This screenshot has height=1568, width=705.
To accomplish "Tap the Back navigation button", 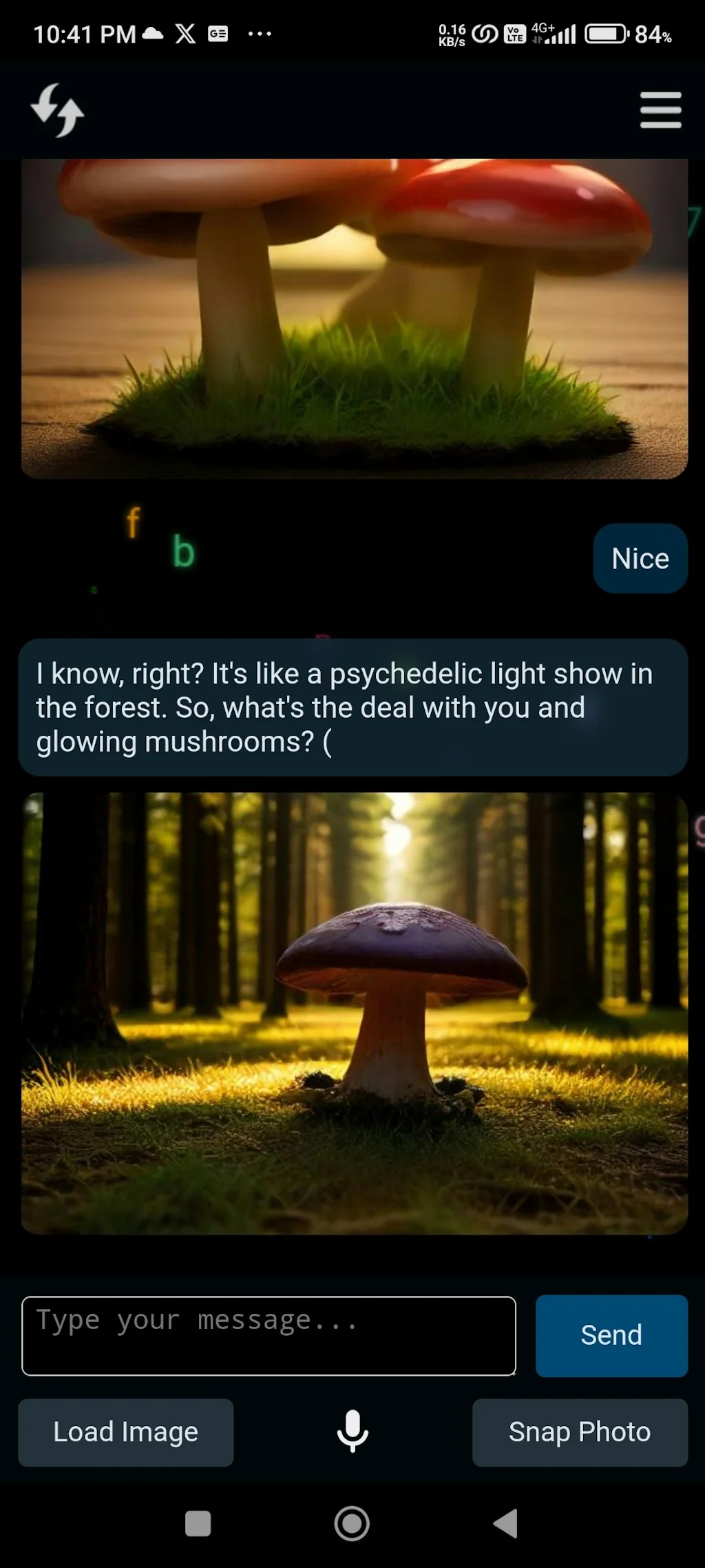I will pos(506,1524).
